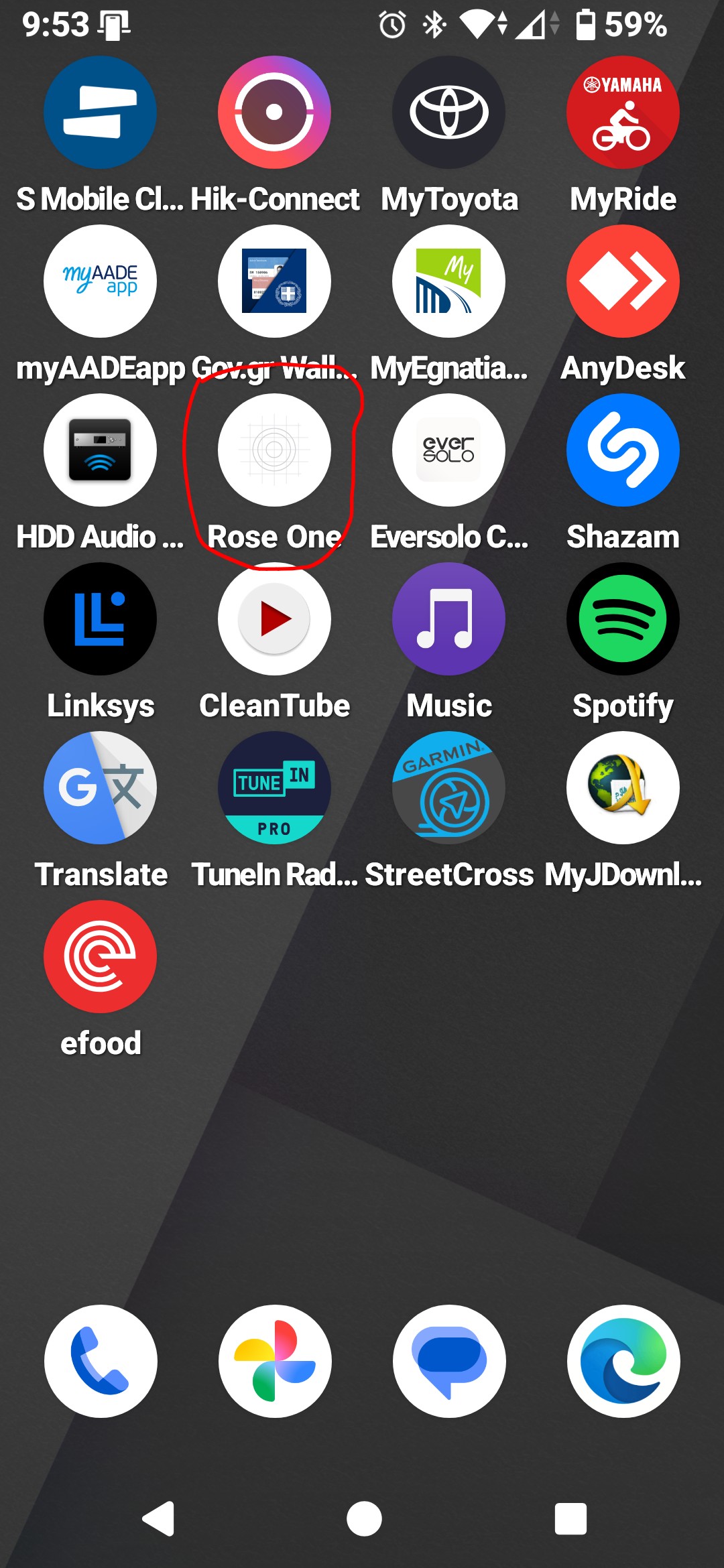The width and height of the screenshot is (724, 1568).
Task: Launch Shazam
Action: coord(623,450)
